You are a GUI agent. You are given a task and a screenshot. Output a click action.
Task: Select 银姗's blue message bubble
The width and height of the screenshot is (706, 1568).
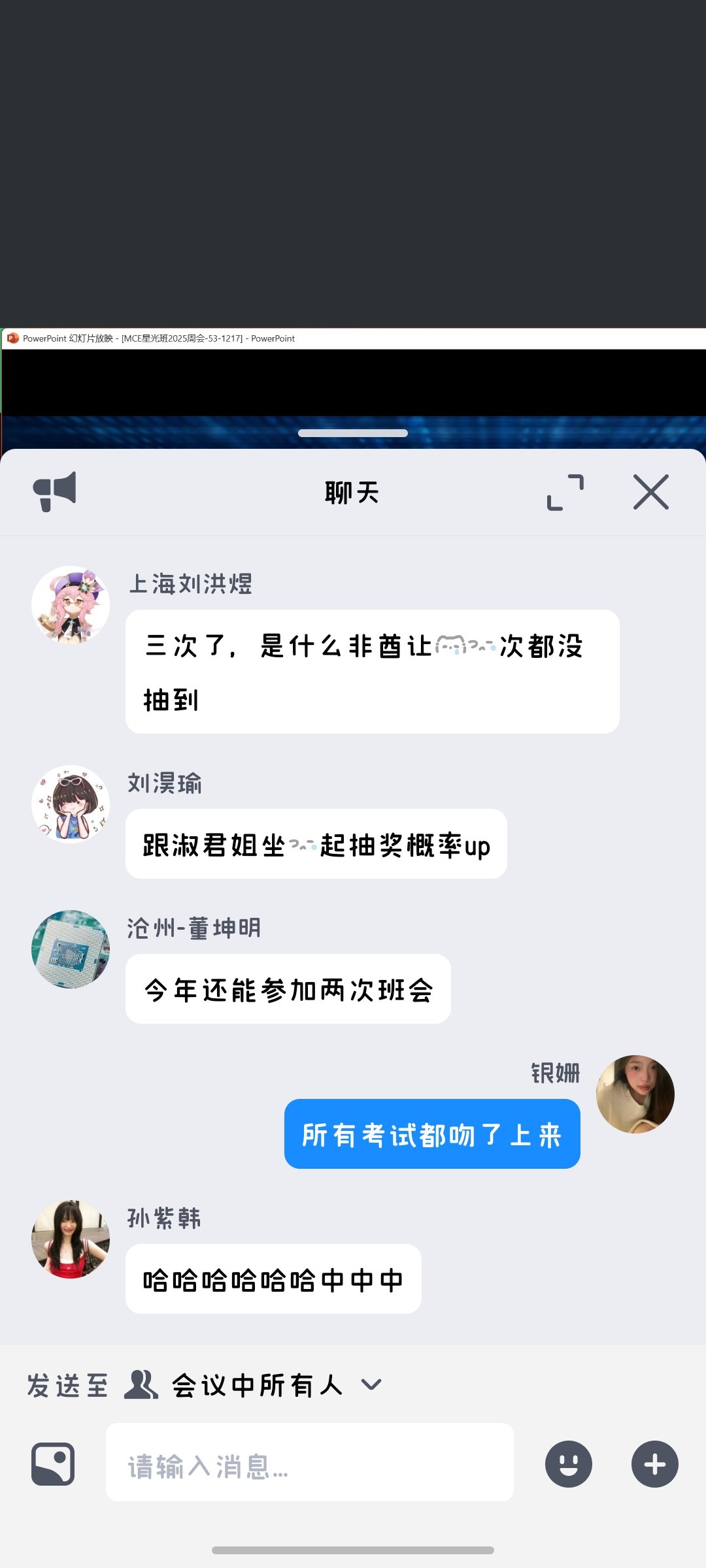click(x=431, y=1134)
